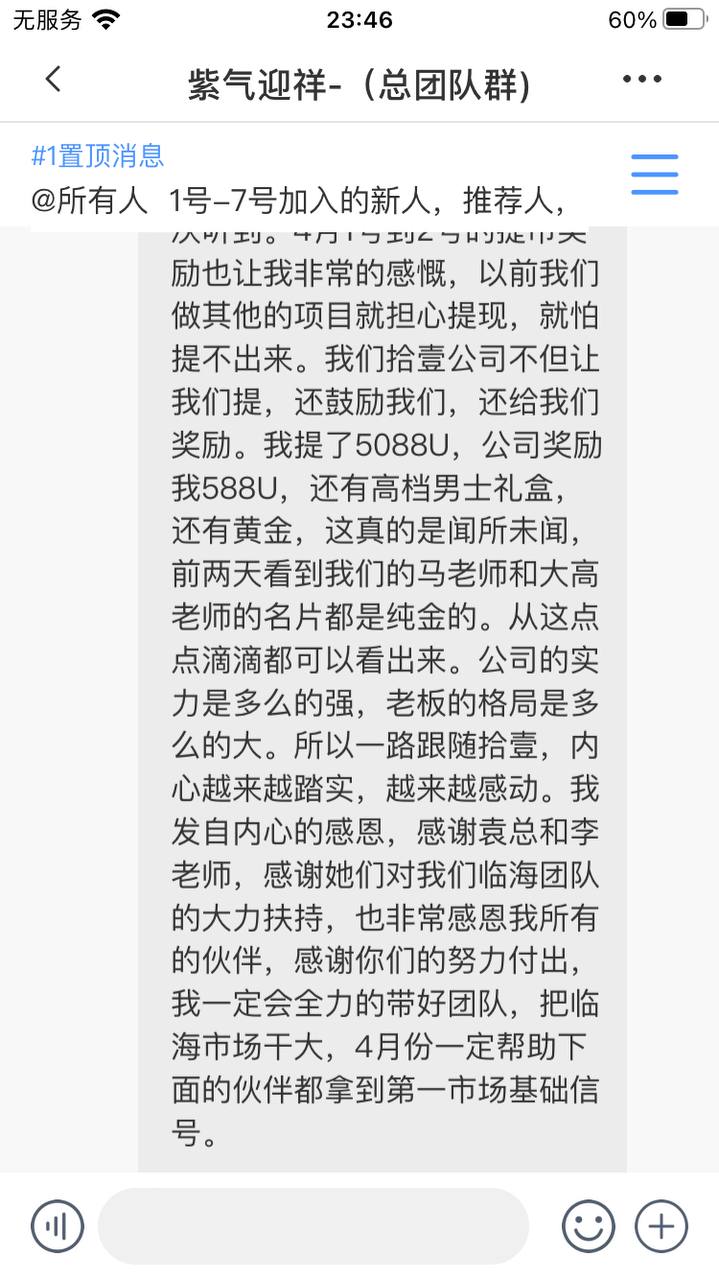Switch to voice message input

[x=57, y=1226]
